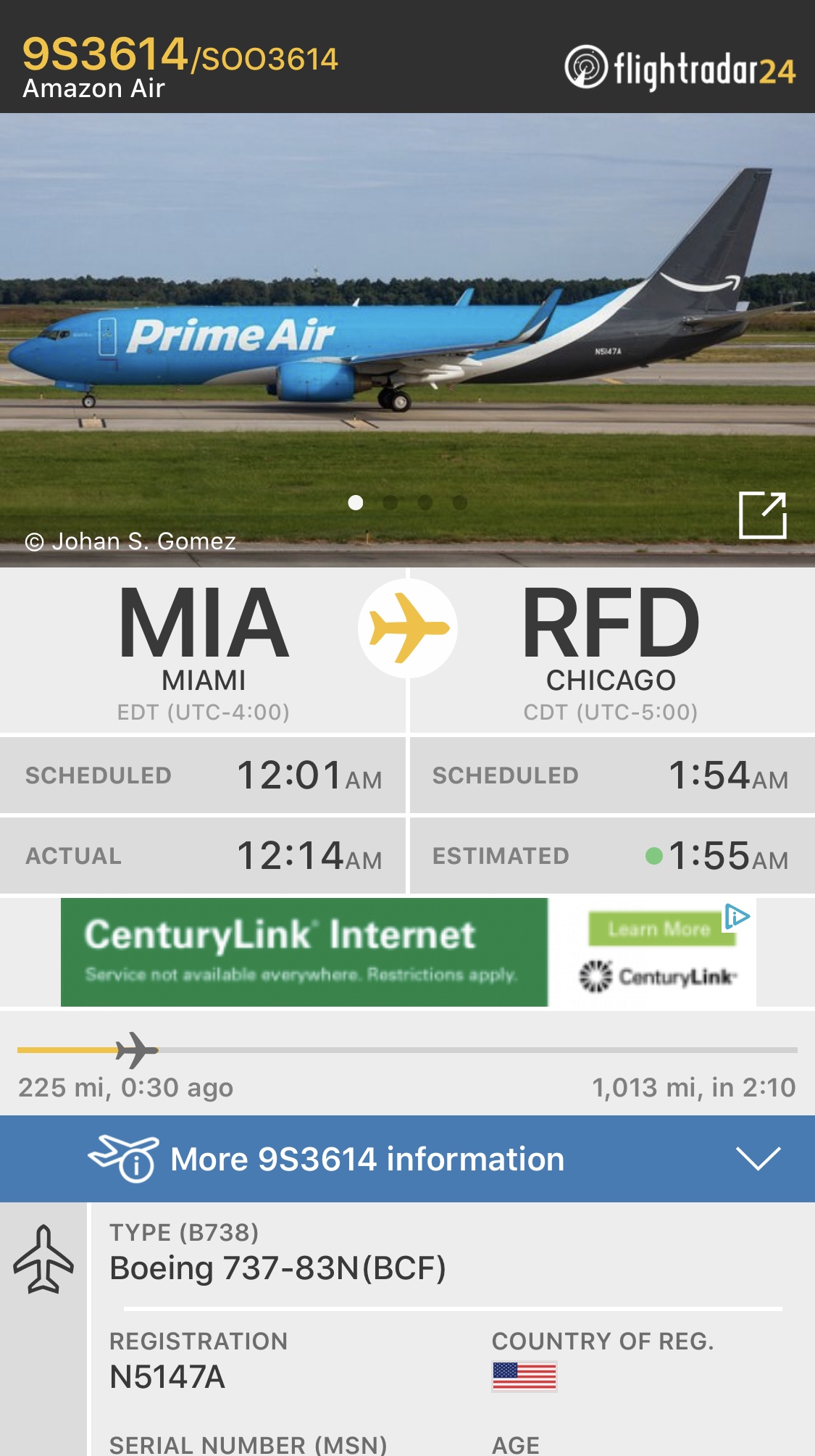815x1456 pixels.
Task: View the Prime Air aircraft photo
Action: pos(406,326)
